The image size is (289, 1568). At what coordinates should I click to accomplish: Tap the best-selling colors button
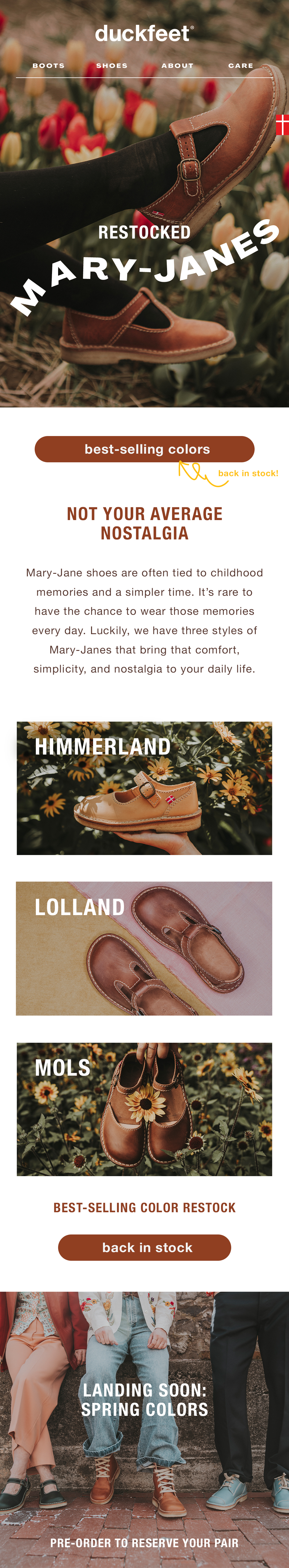144,449
